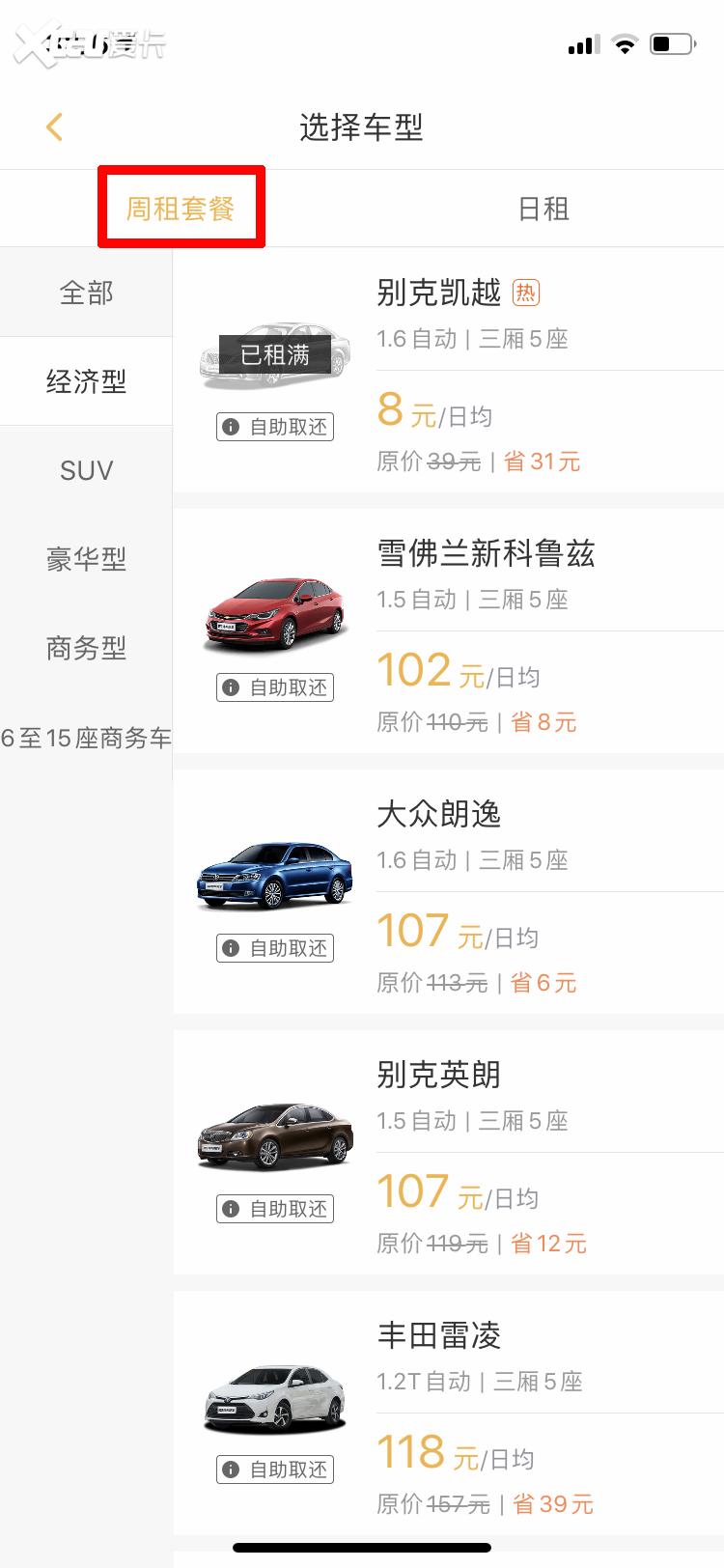Screen dimensions: 724x1568
Task: Tap the 已租满 label on 别克凯越
Action: tap(274, 355)
